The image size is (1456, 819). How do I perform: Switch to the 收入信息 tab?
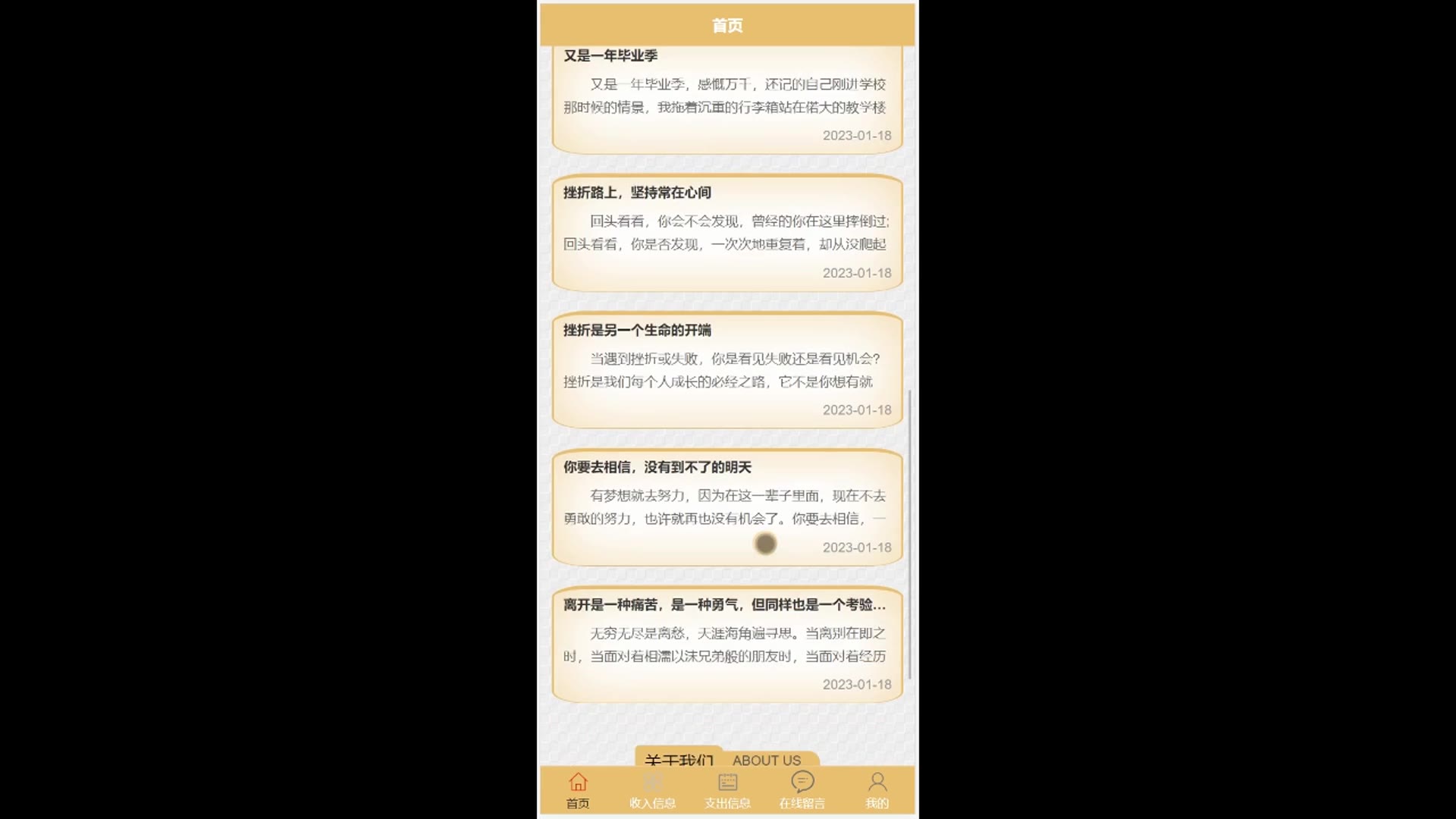tap(652, 790)
